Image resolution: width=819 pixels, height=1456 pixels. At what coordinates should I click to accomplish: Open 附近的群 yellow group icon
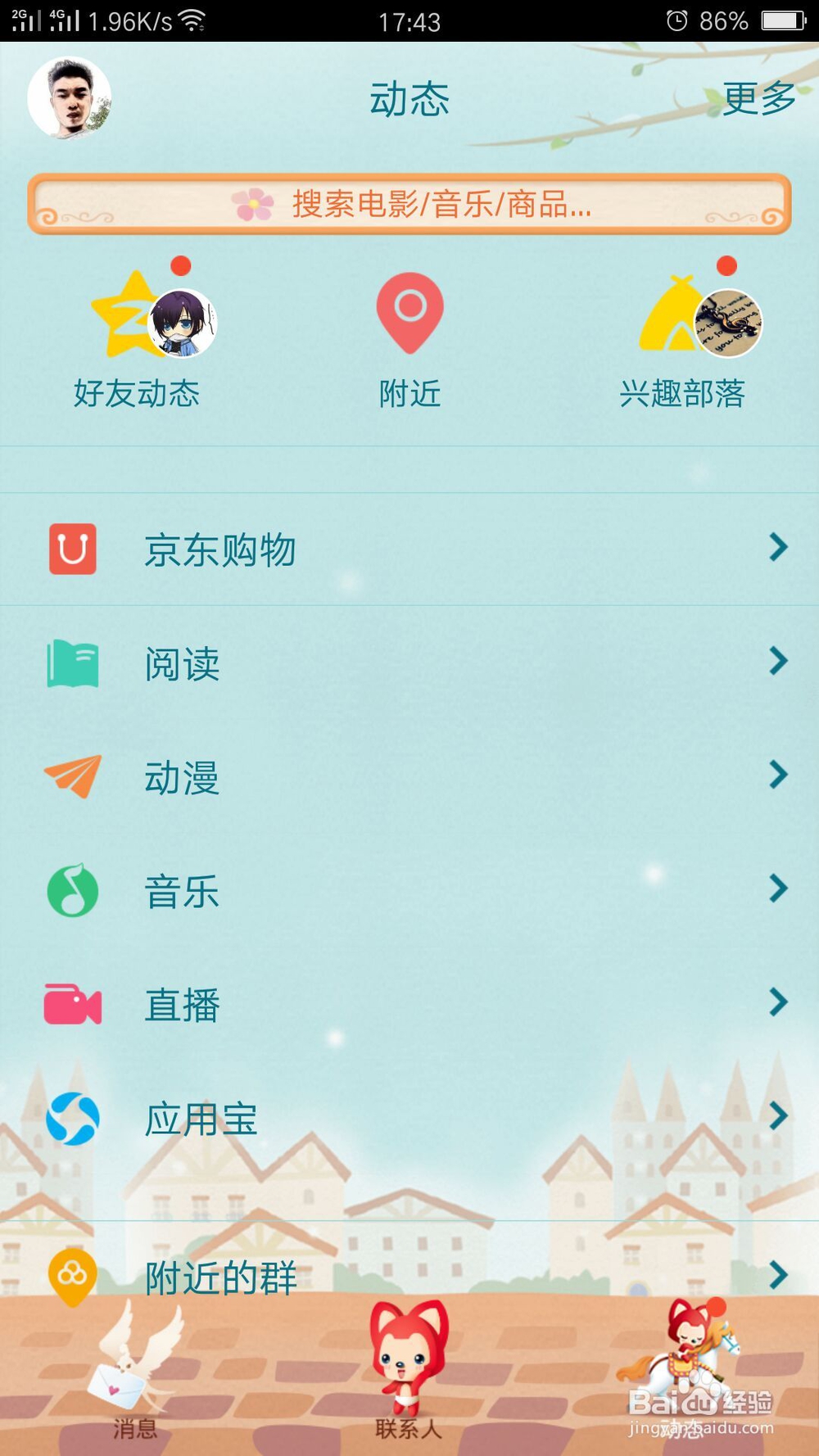[x=72, y=1274]
